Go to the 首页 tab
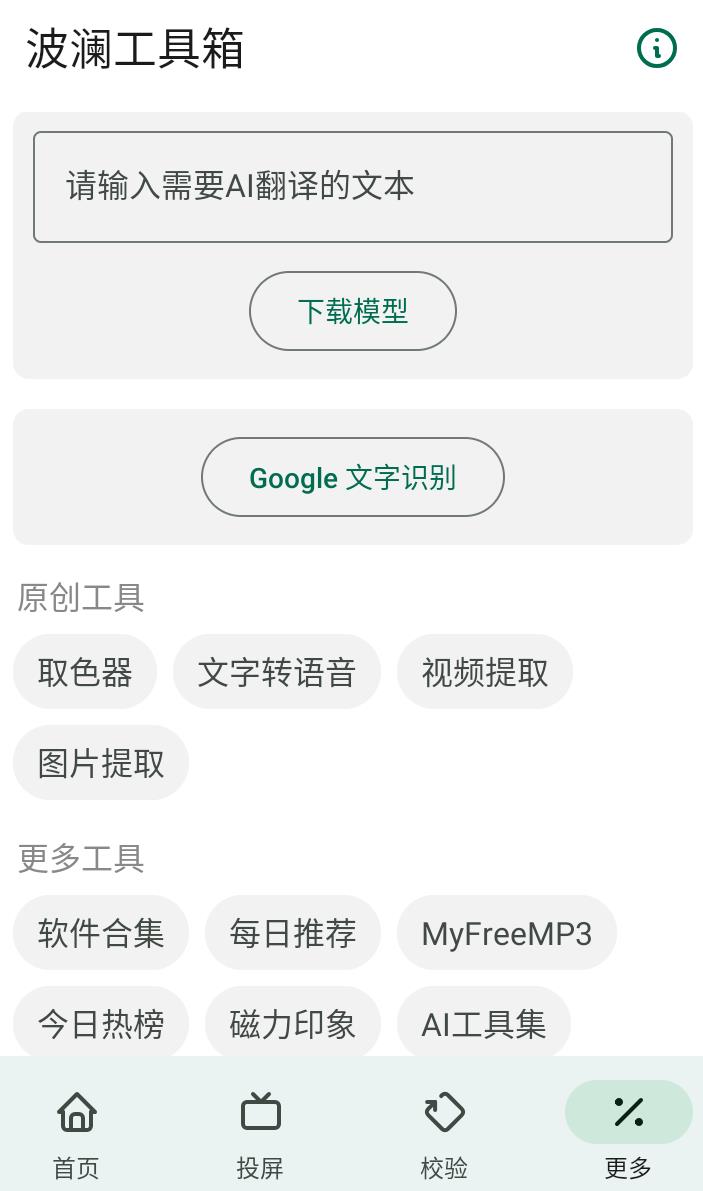Screen dimensions: 703x1191 [77, 1131]
